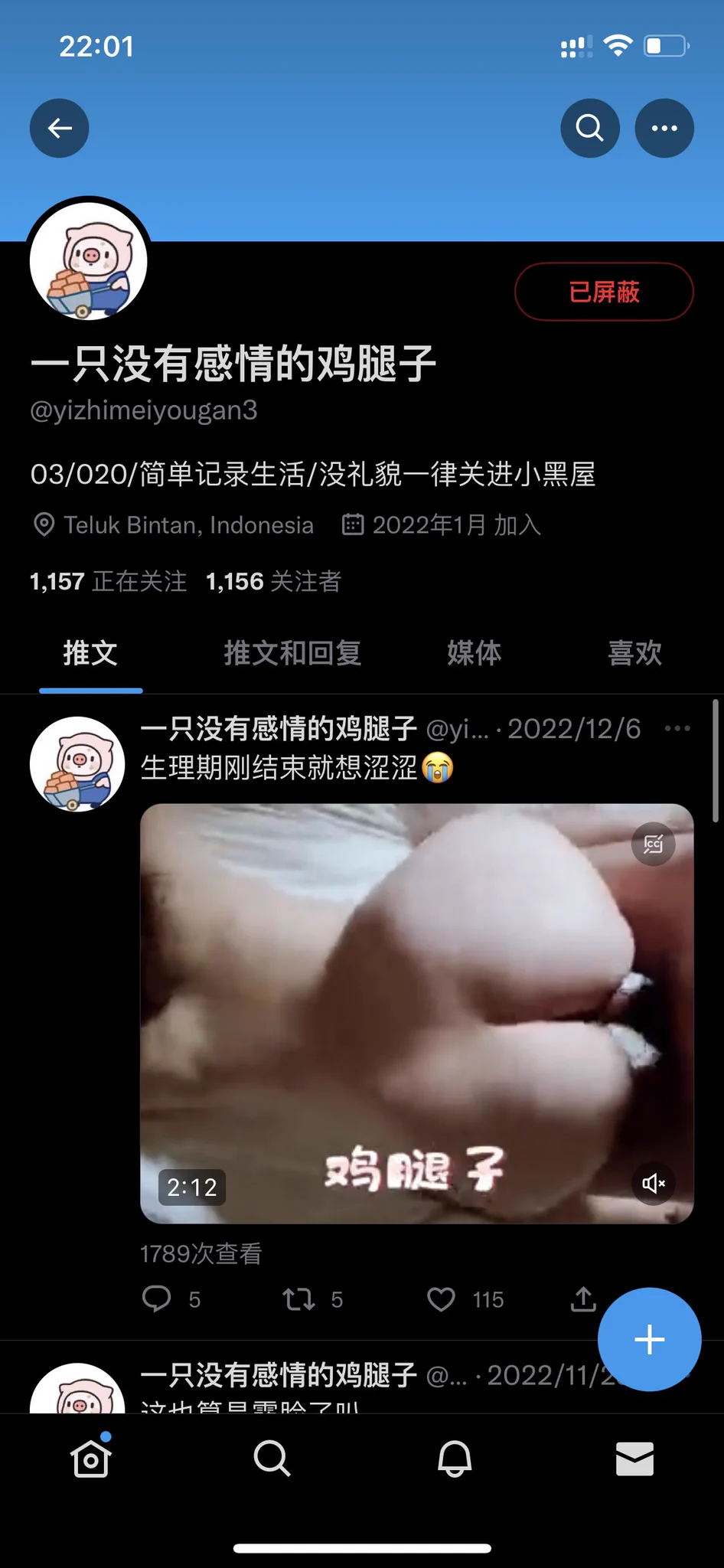
Task: Select the 推文 tab
Action: [90, 653]
